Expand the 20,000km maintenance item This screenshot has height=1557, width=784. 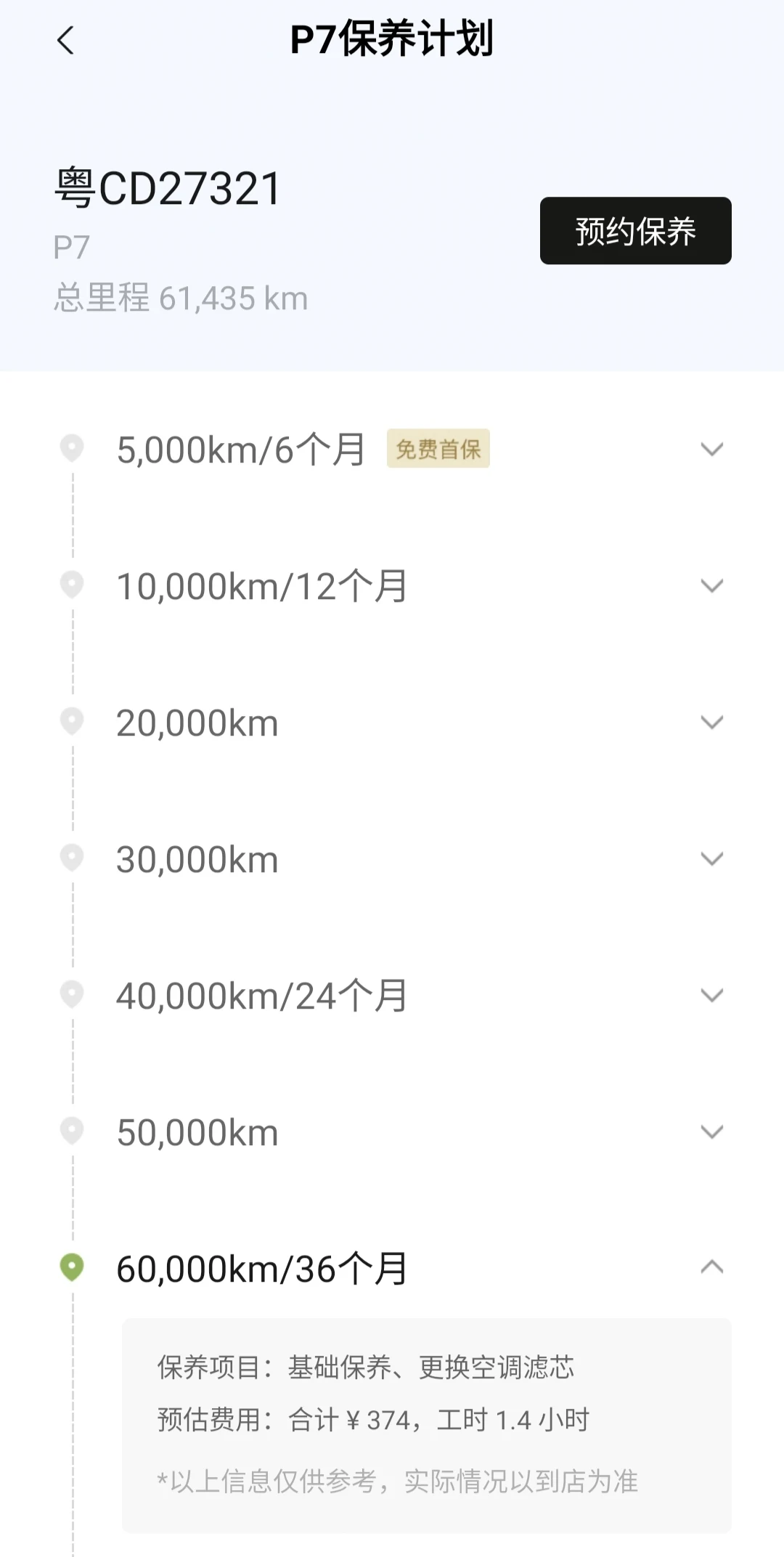coord(392,722)
